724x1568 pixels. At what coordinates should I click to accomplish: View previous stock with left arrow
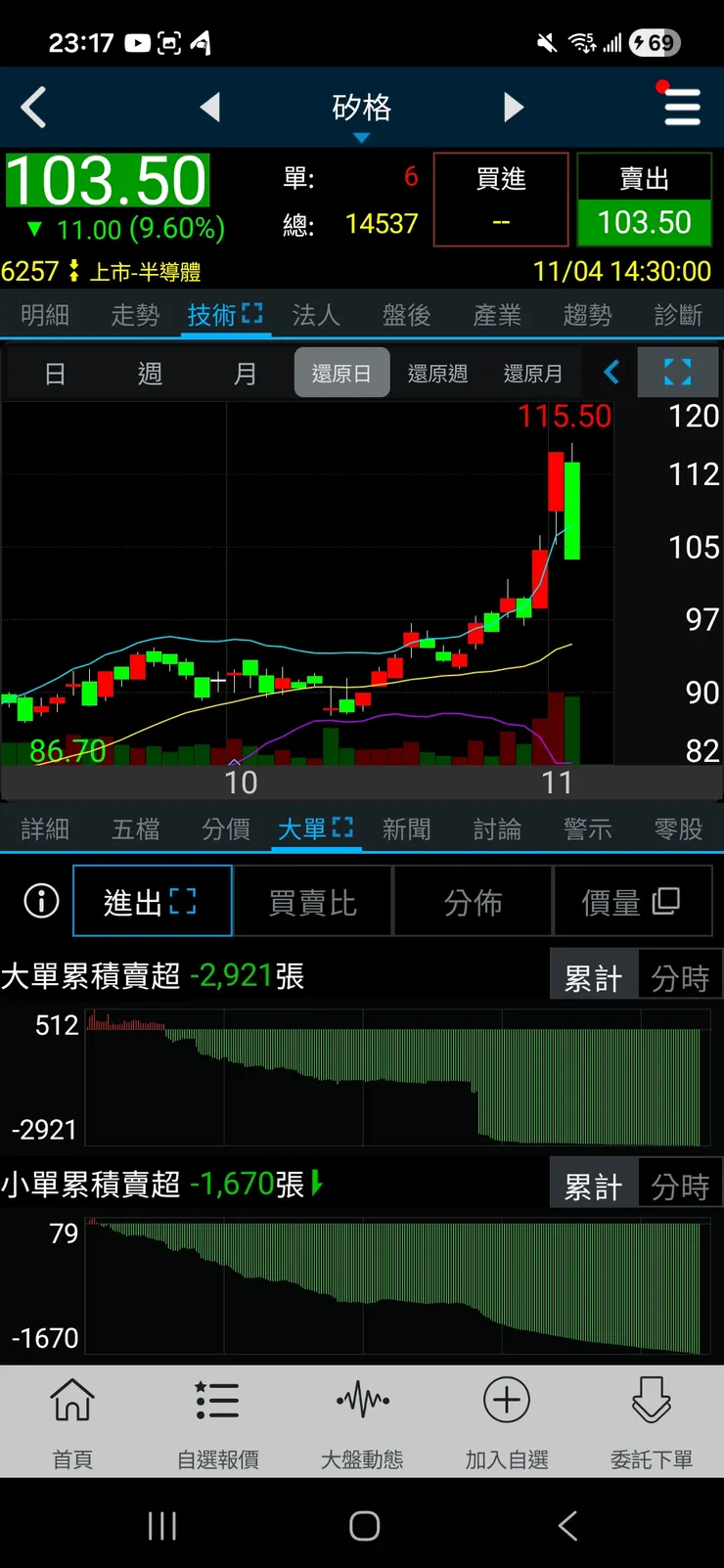click(210, 108)
